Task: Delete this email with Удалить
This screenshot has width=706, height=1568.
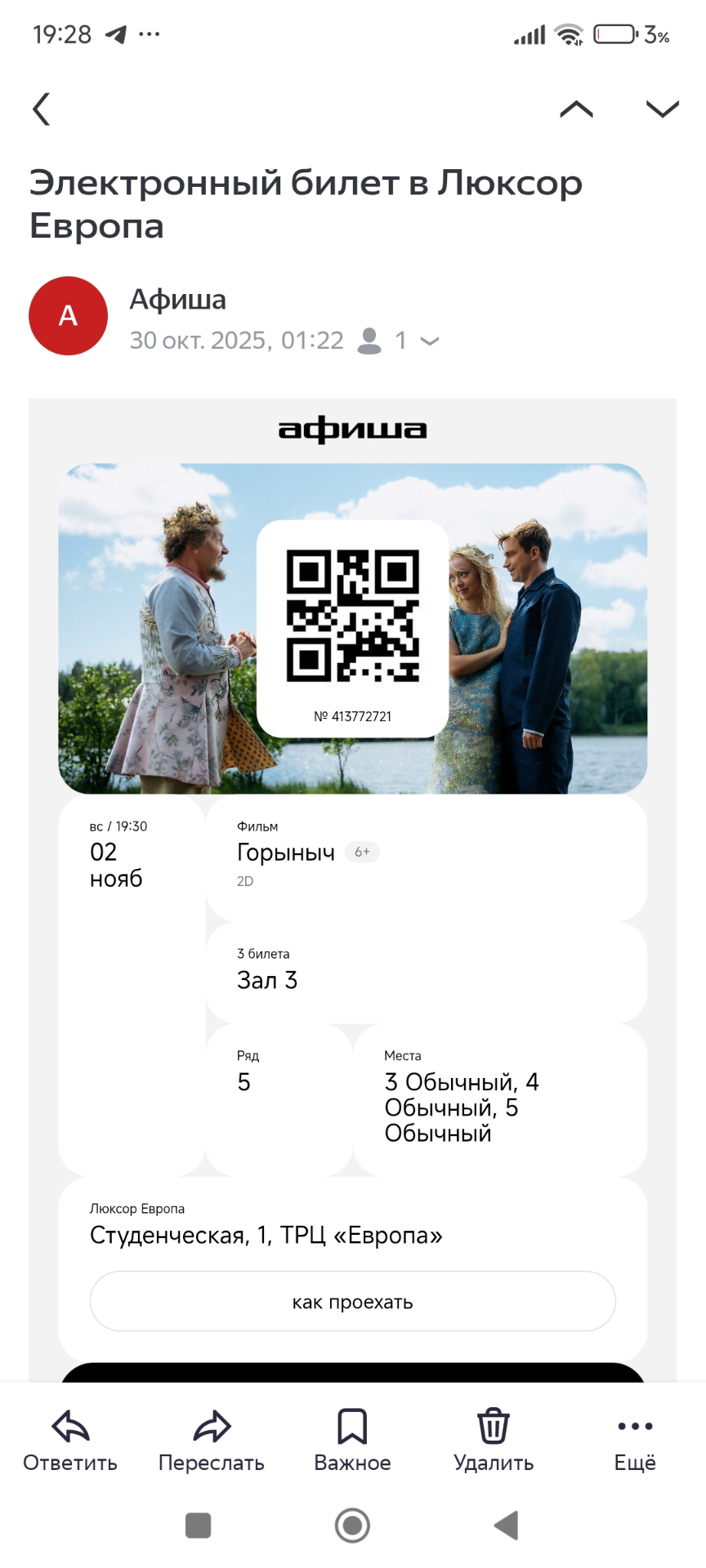Action: coord(494,1441)
